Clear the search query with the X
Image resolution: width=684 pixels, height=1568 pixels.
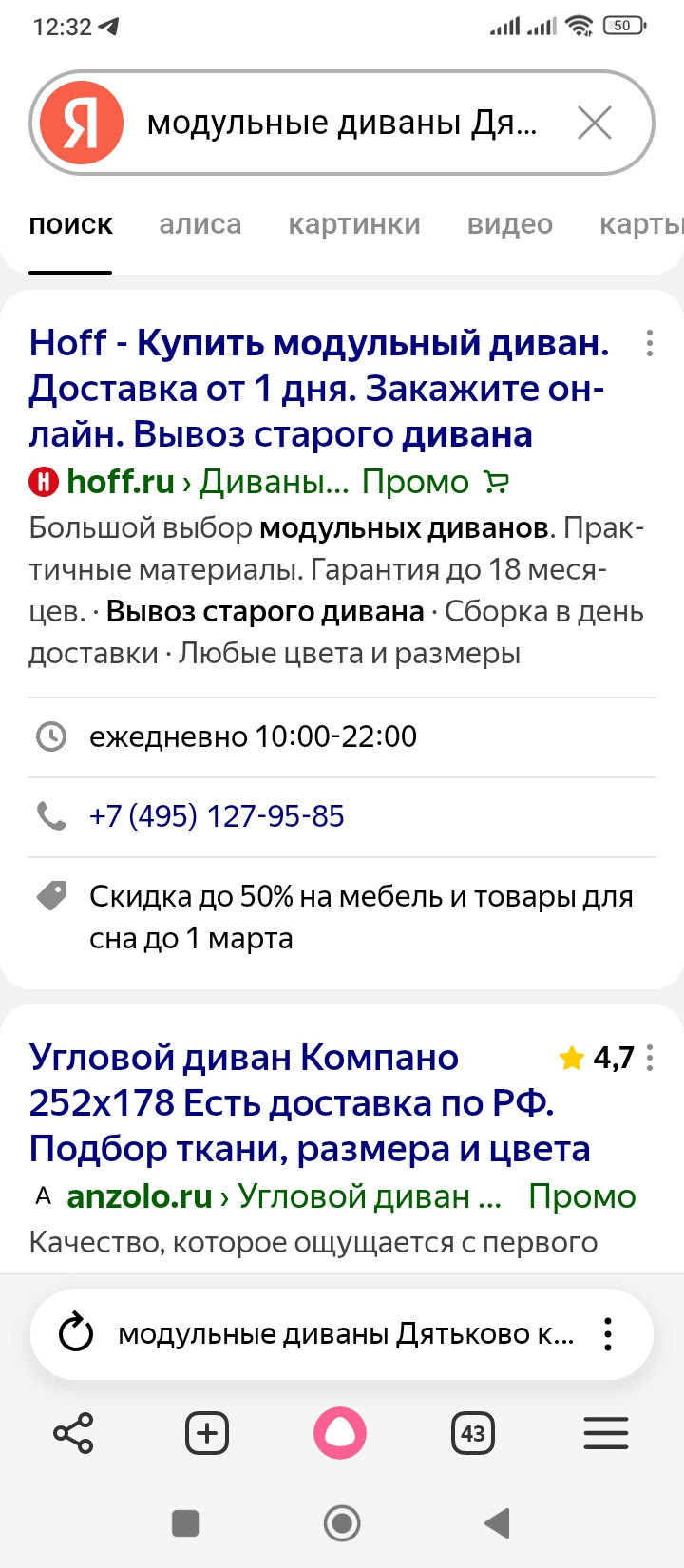(x=595, y=123)
